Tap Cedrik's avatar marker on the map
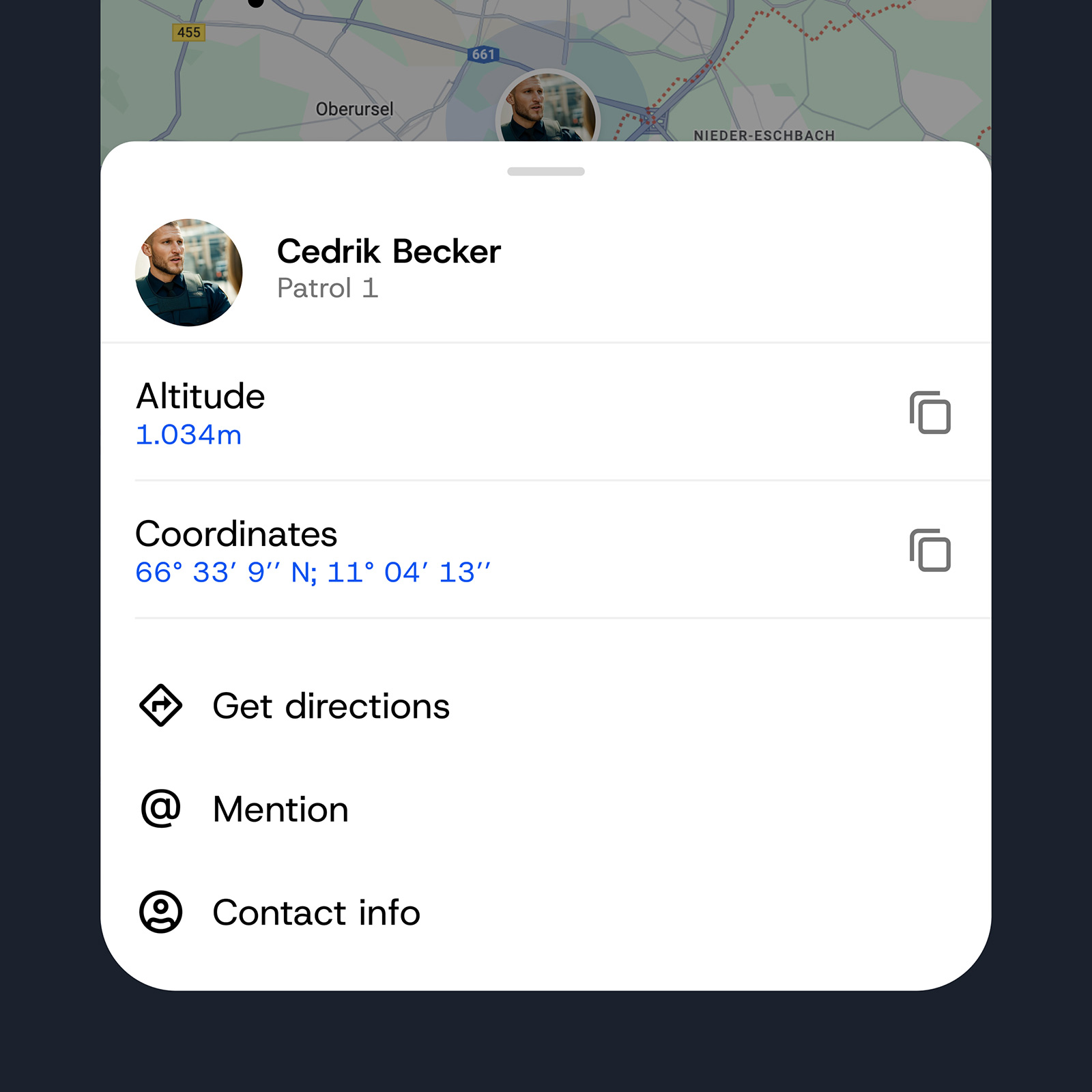Screen dimensions: 1092x1092 [x=547, y=111]
